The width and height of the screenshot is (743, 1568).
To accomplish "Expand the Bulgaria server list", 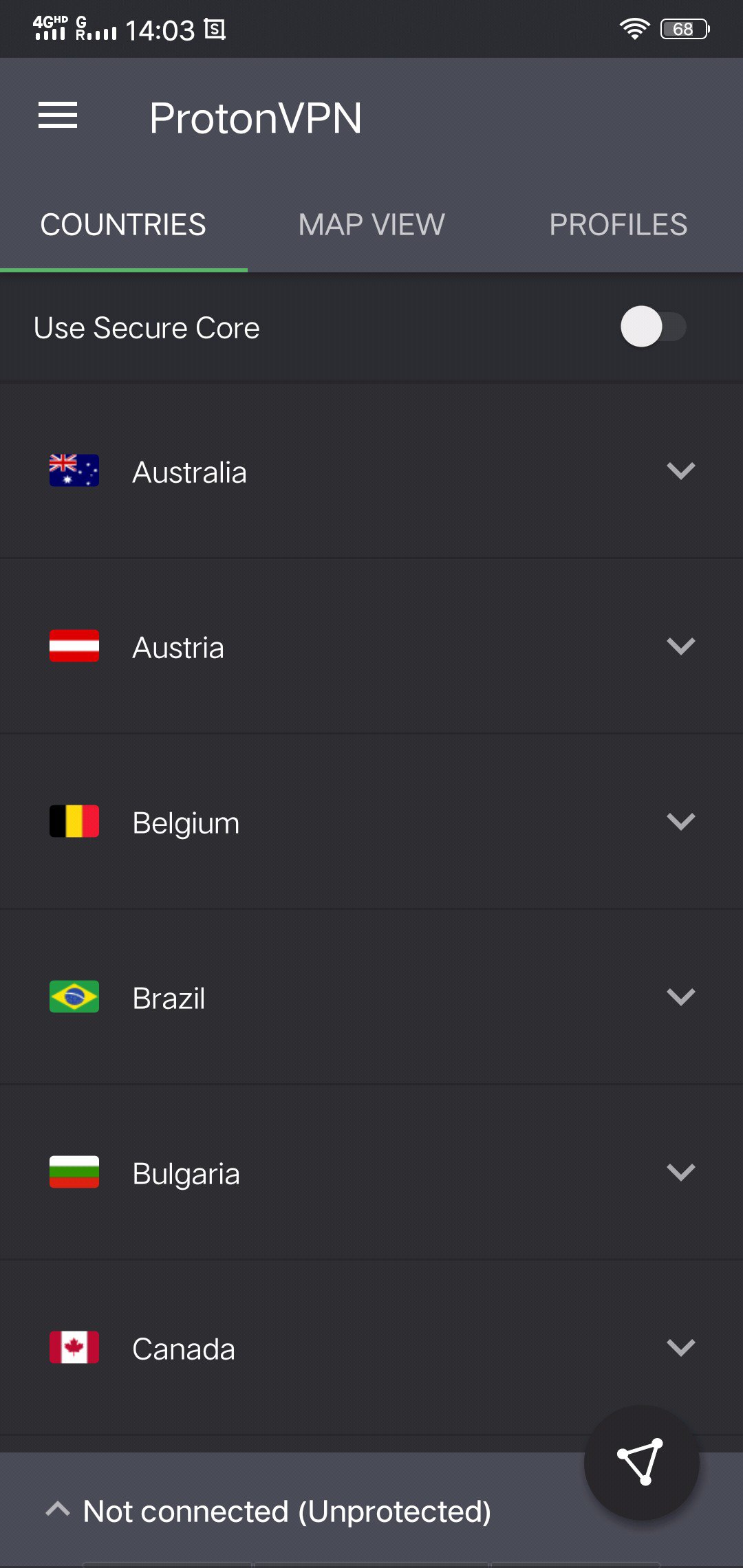I will pos(680,1173).
